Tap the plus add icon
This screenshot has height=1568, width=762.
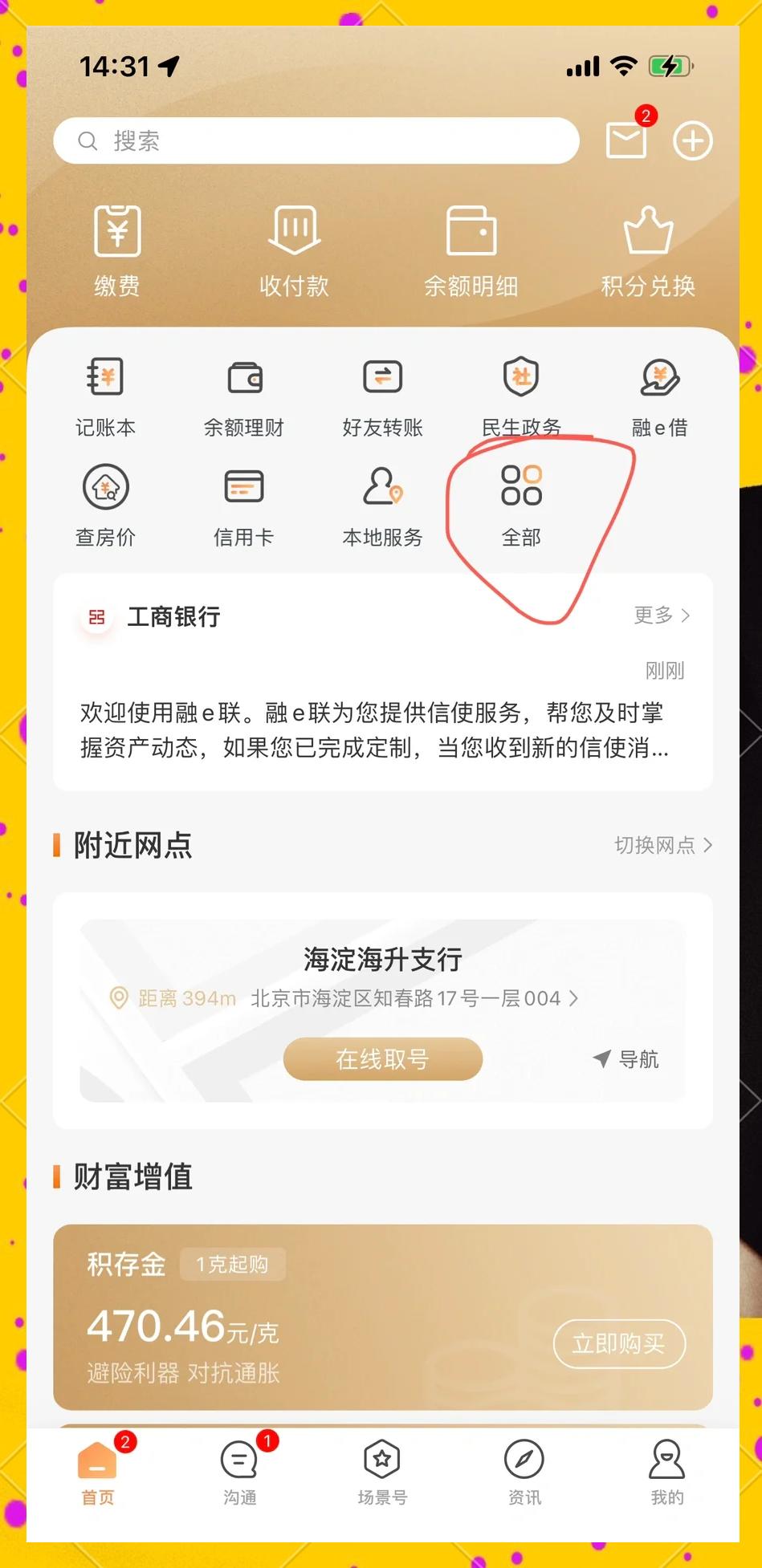[x=692, y=141]
